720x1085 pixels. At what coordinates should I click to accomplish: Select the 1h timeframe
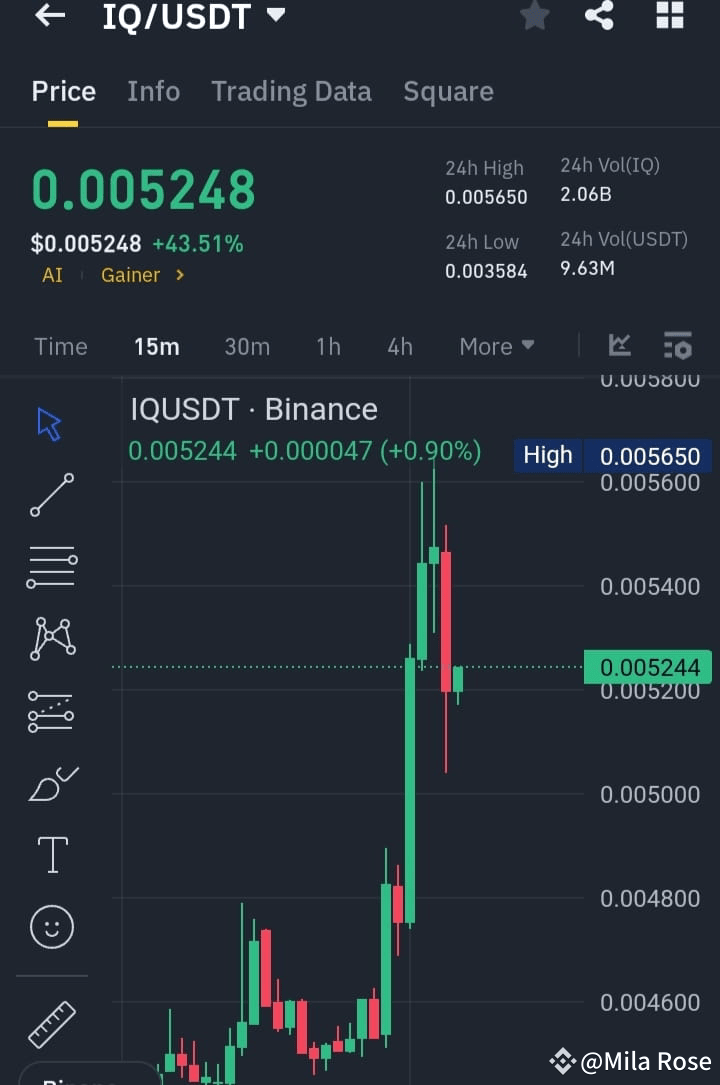tap(328, 346)
